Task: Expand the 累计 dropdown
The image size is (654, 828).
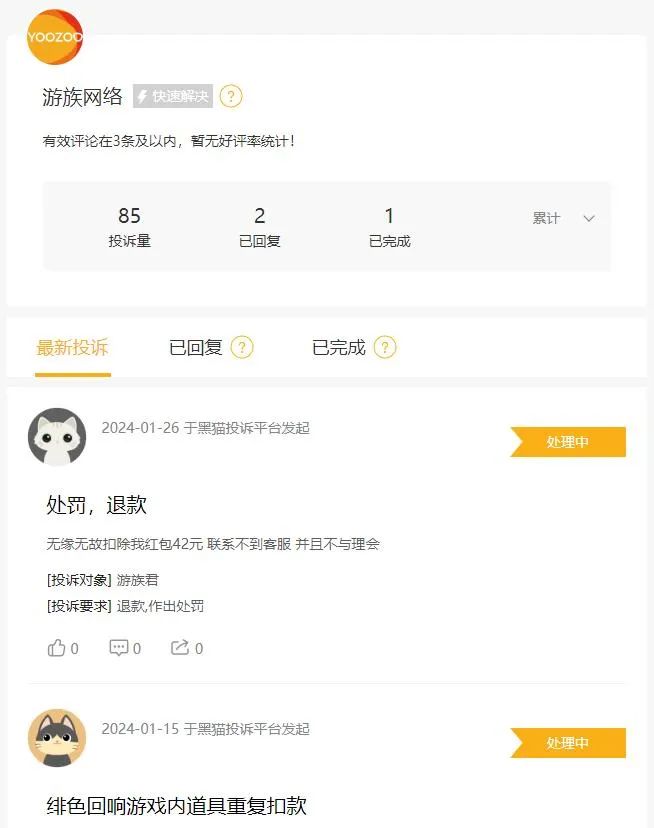Action: [563, 218]
